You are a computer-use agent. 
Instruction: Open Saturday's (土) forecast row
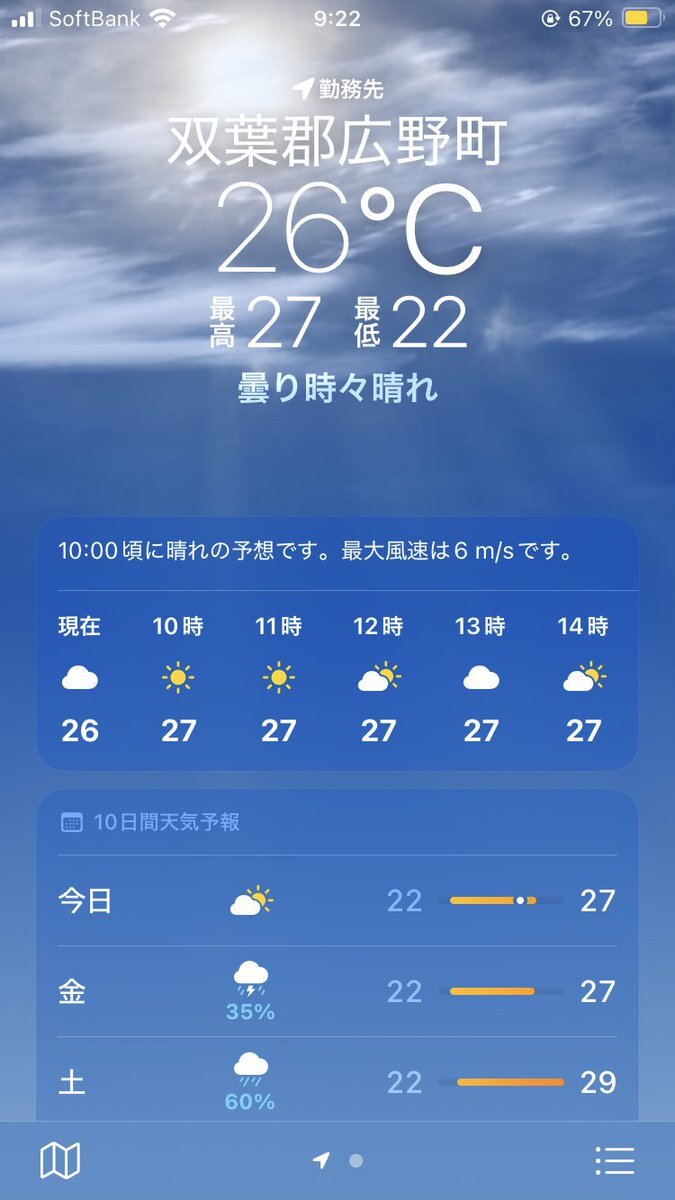(x=337, y=1082)
